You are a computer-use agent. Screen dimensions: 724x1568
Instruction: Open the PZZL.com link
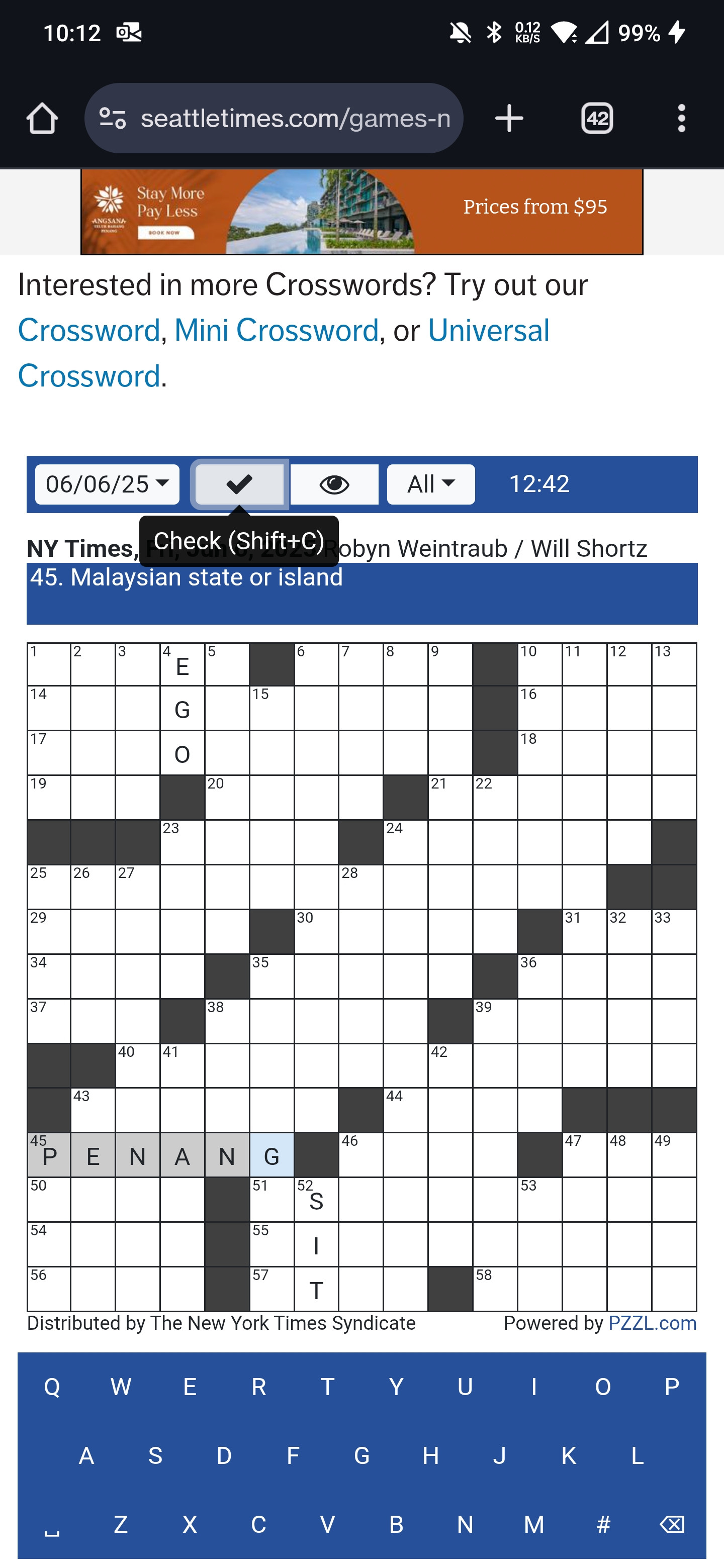652,1323
